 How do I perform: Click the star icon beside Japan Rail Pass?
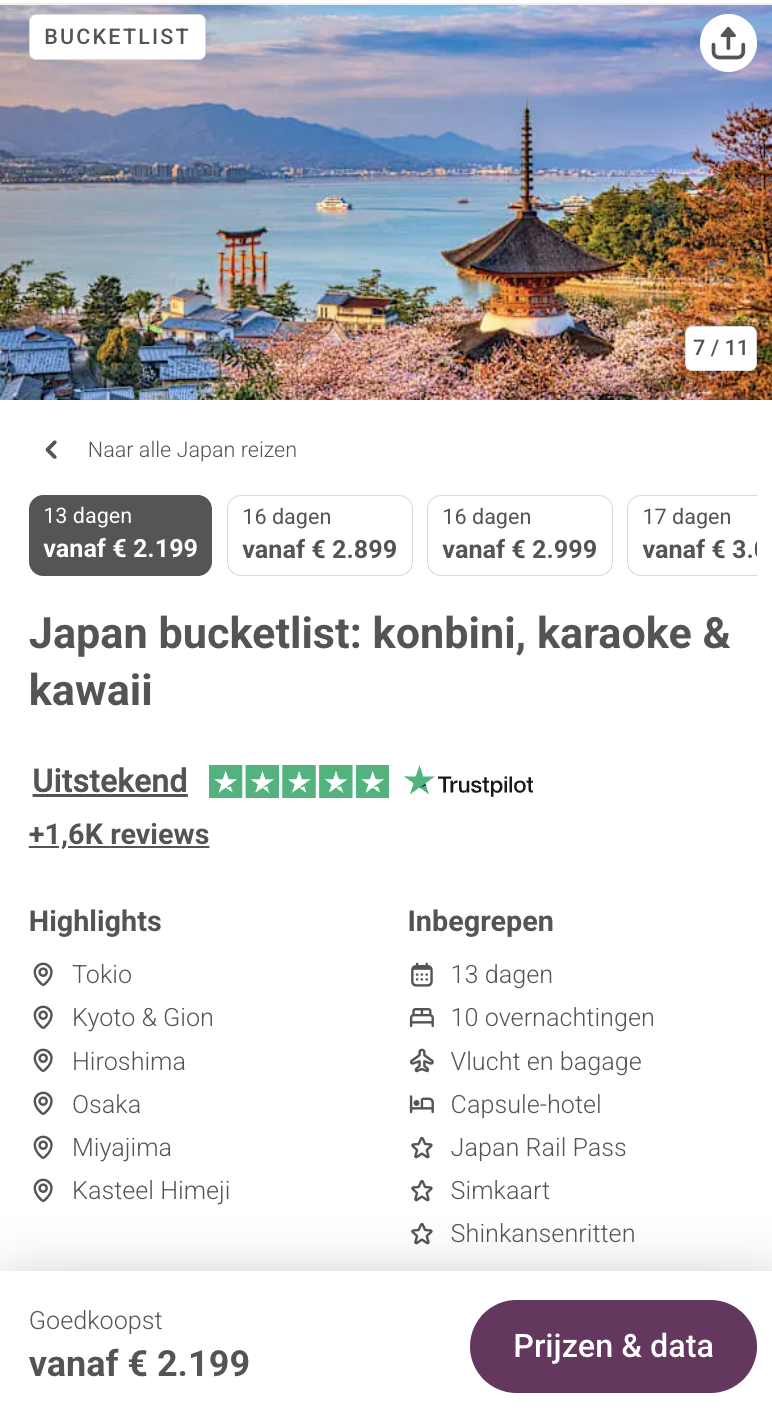coord(421,1147)
